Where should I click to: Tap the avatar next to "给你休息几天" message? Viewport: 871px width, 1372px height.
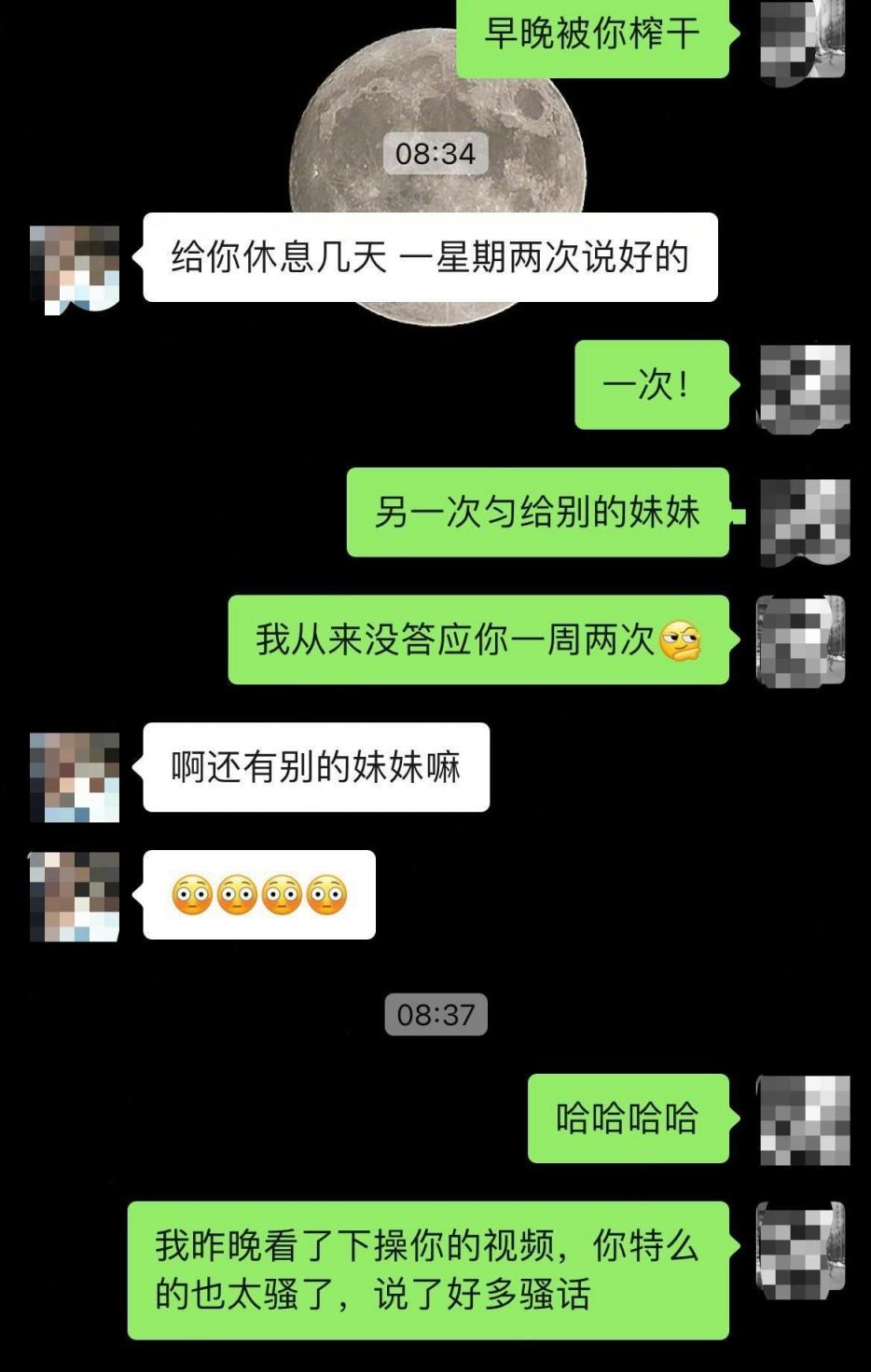[75, 268]
